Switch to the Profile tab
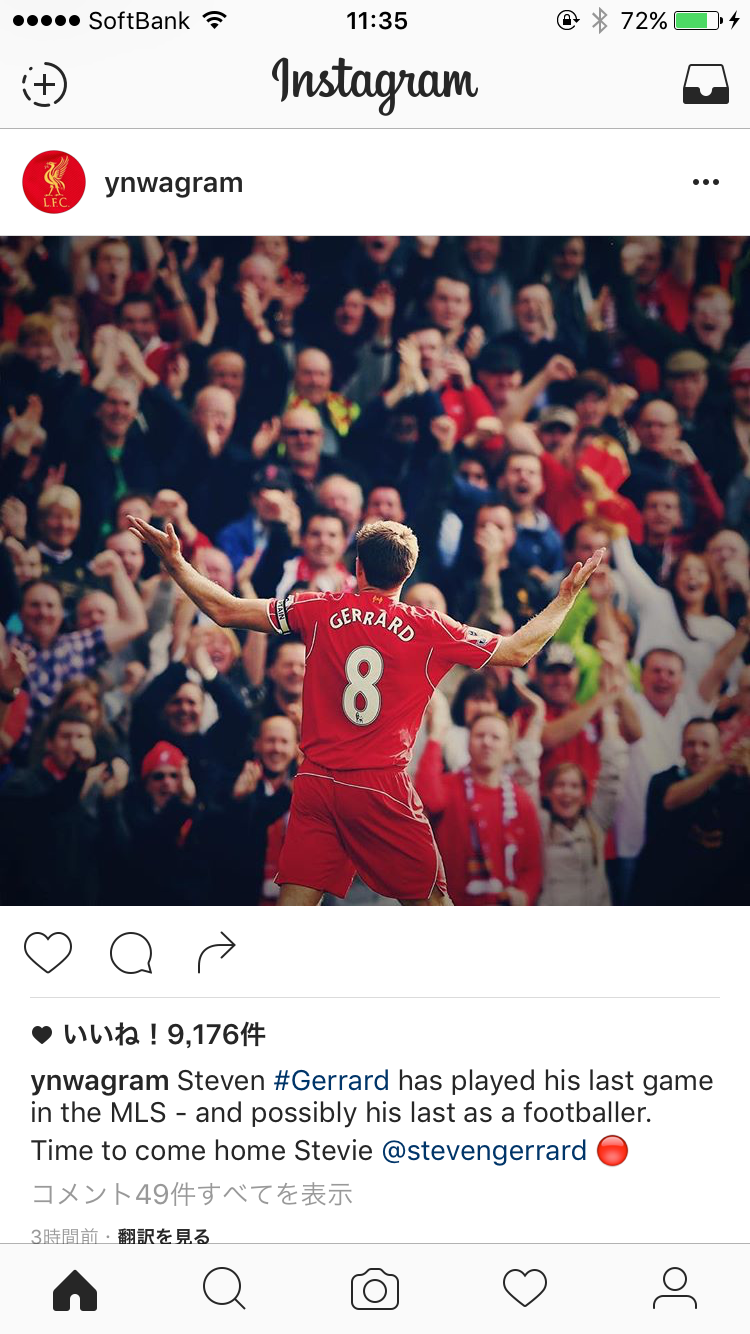The width and height of the screenshot is (750, 1334). coord(675,1289)
